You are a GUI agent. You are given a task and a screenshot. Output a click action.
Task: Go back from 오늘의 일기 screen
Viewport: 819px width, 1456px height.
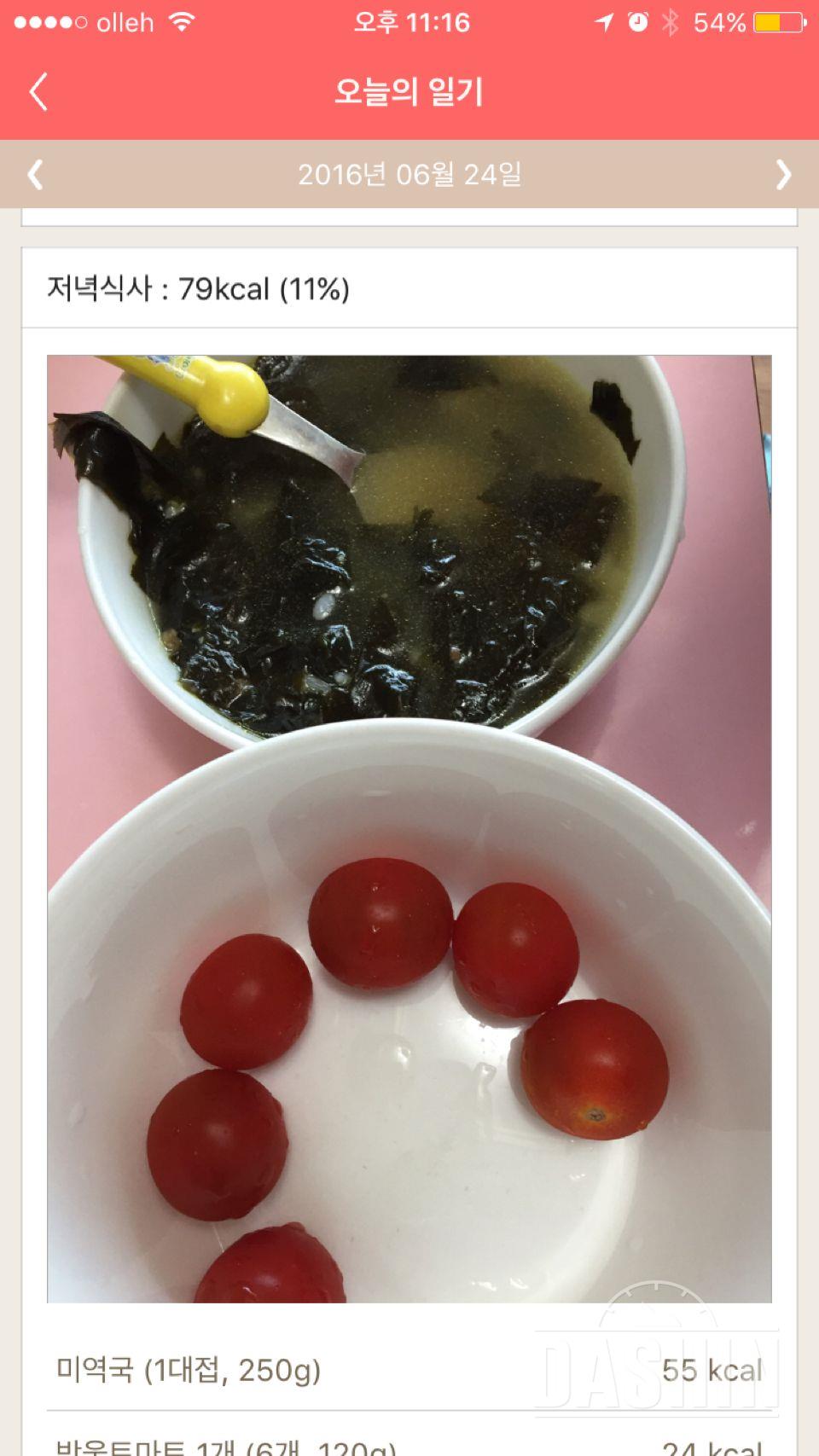38,91
